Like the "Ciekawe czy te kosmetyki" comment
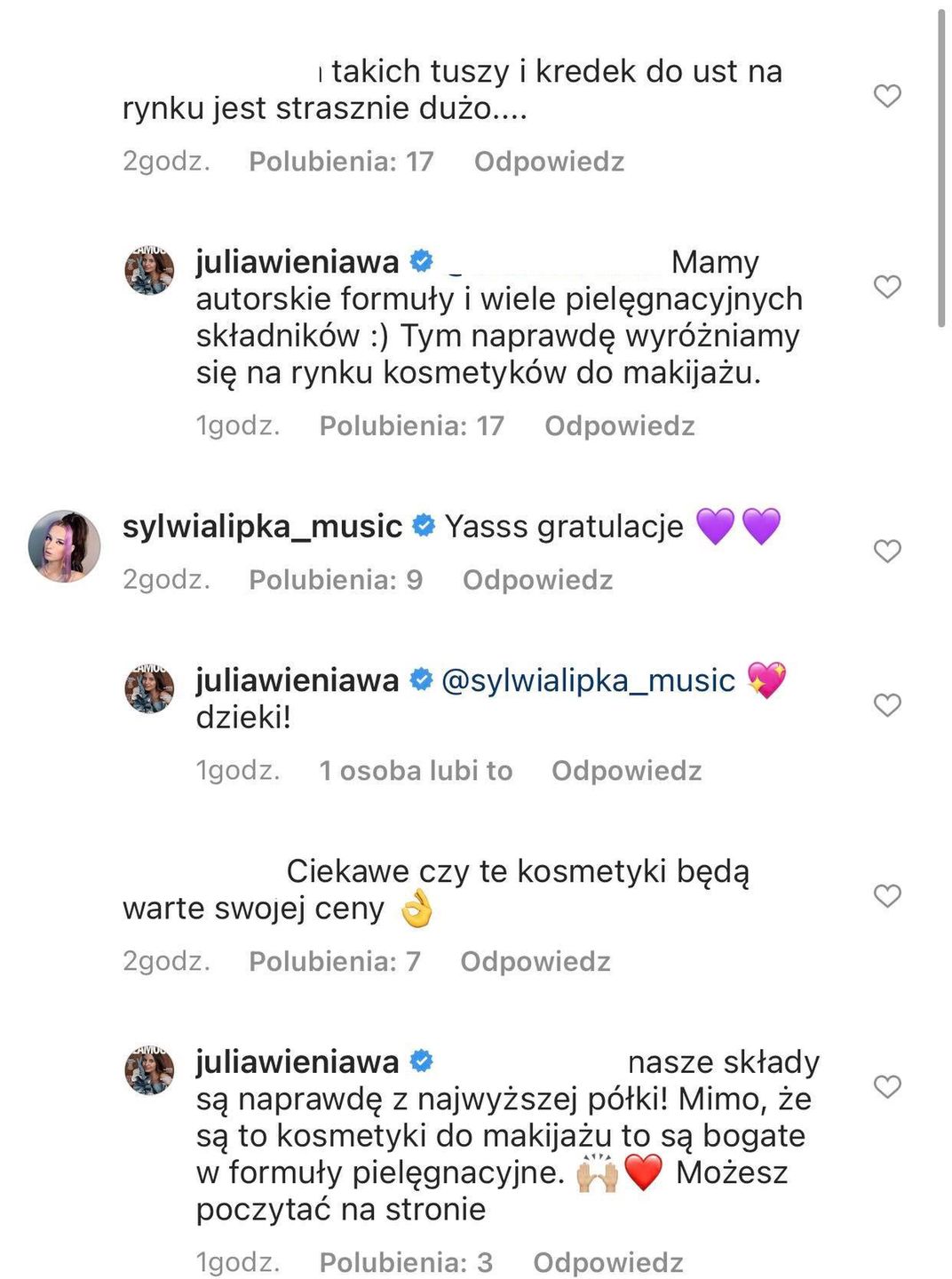 coord(887,896)
